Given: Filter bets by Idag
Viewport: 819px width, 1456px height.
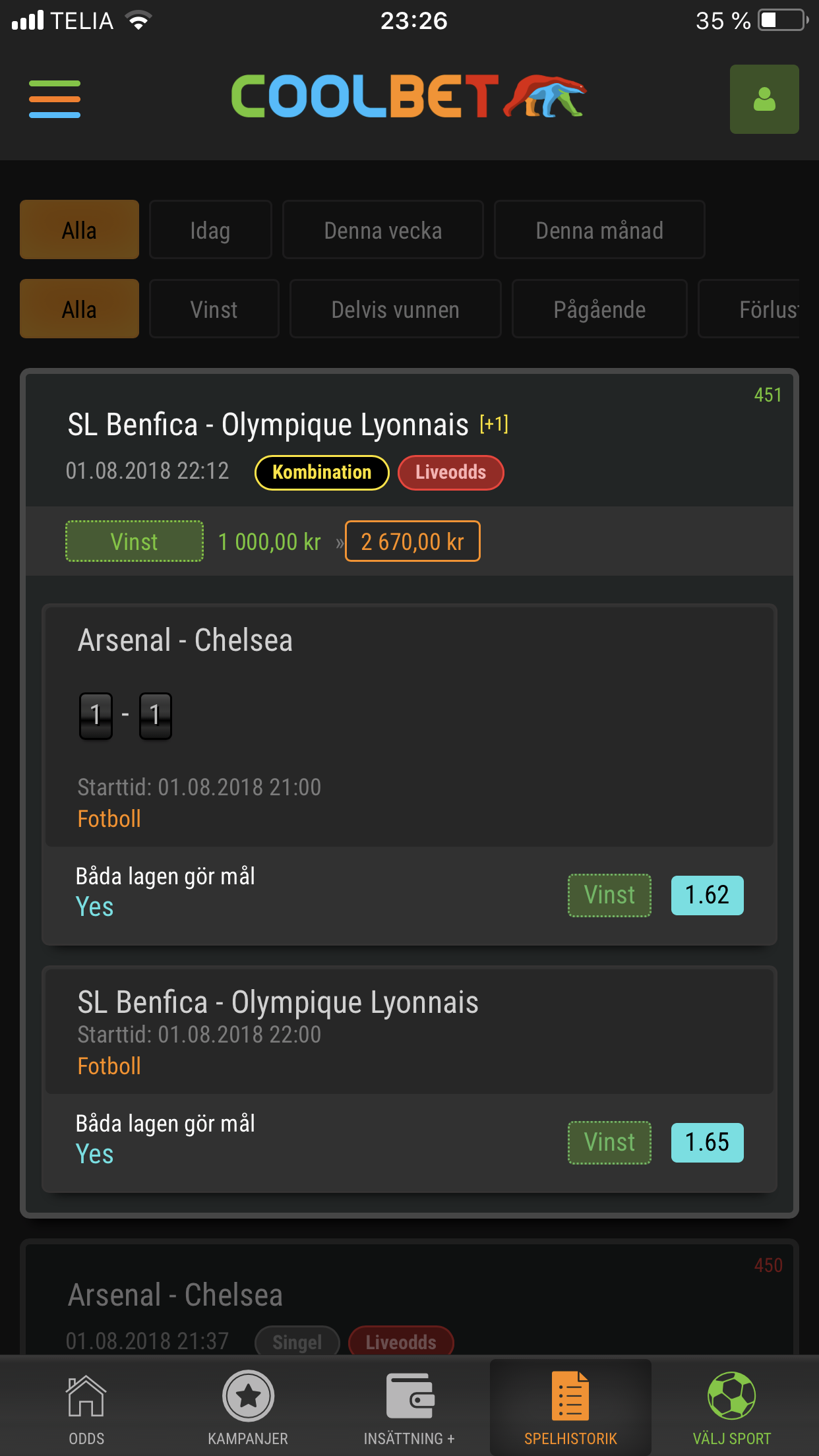Looking at the screenshot, I should (x=210, y=230).
